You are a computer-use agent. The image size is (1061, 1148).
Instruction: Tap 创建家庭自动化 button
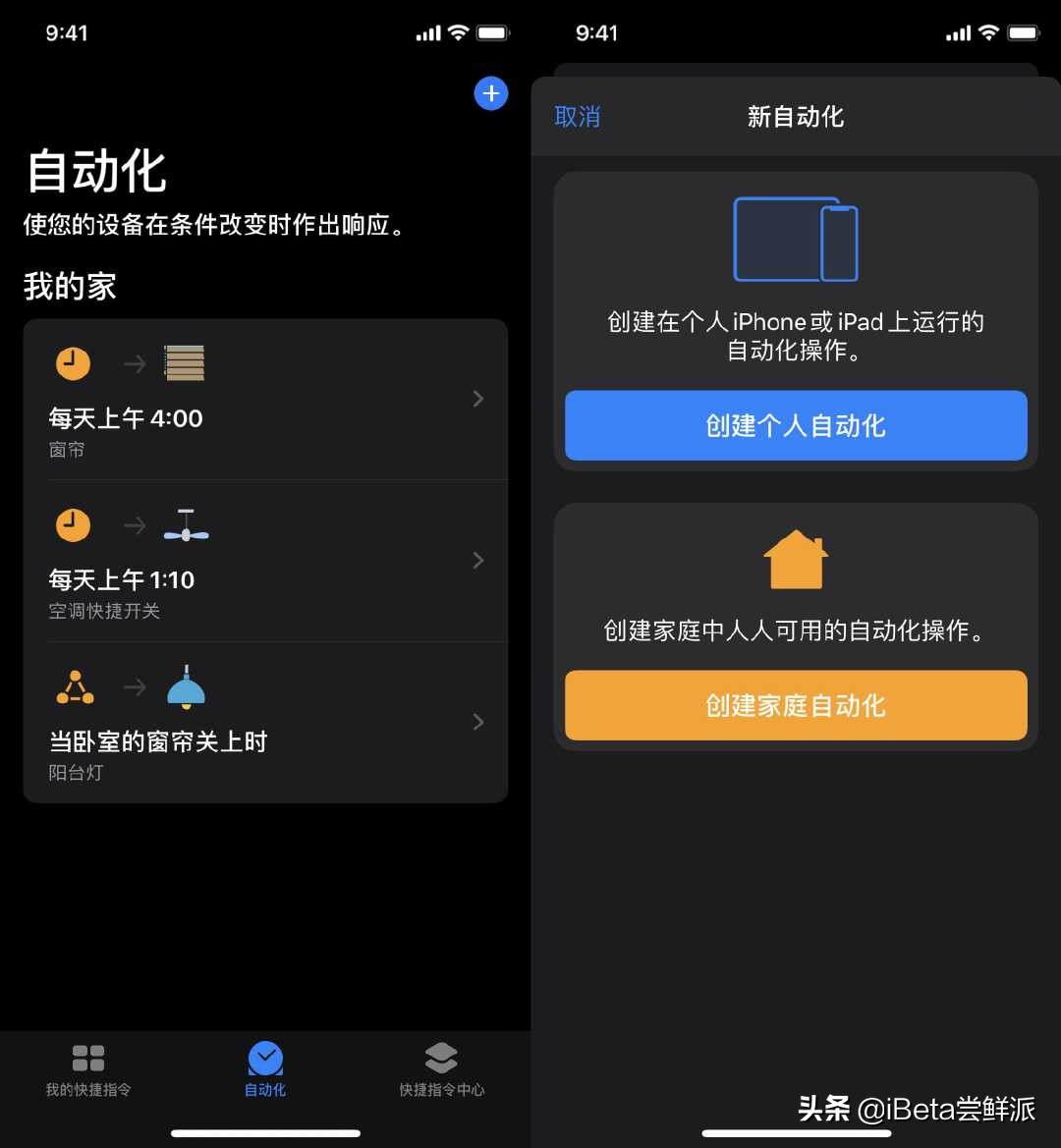[796, 705]
